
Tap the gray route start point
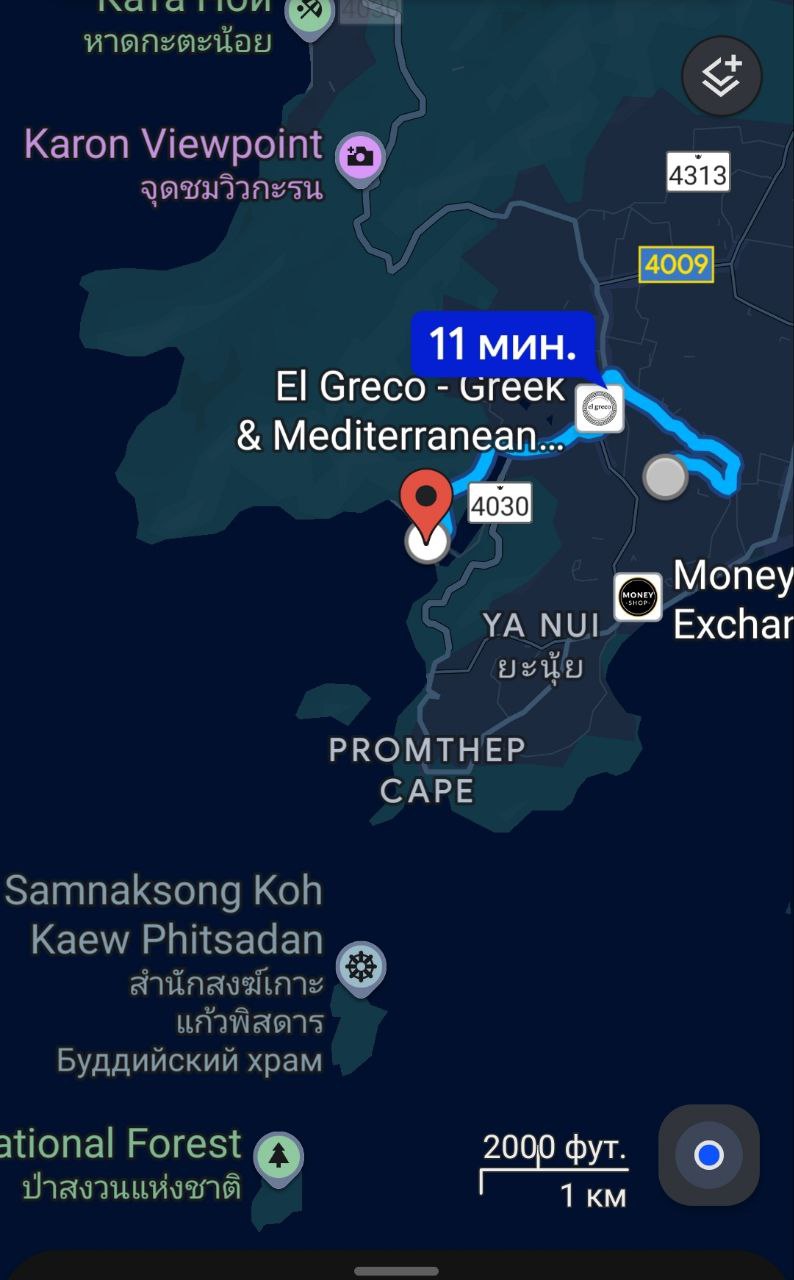[665, 477]
